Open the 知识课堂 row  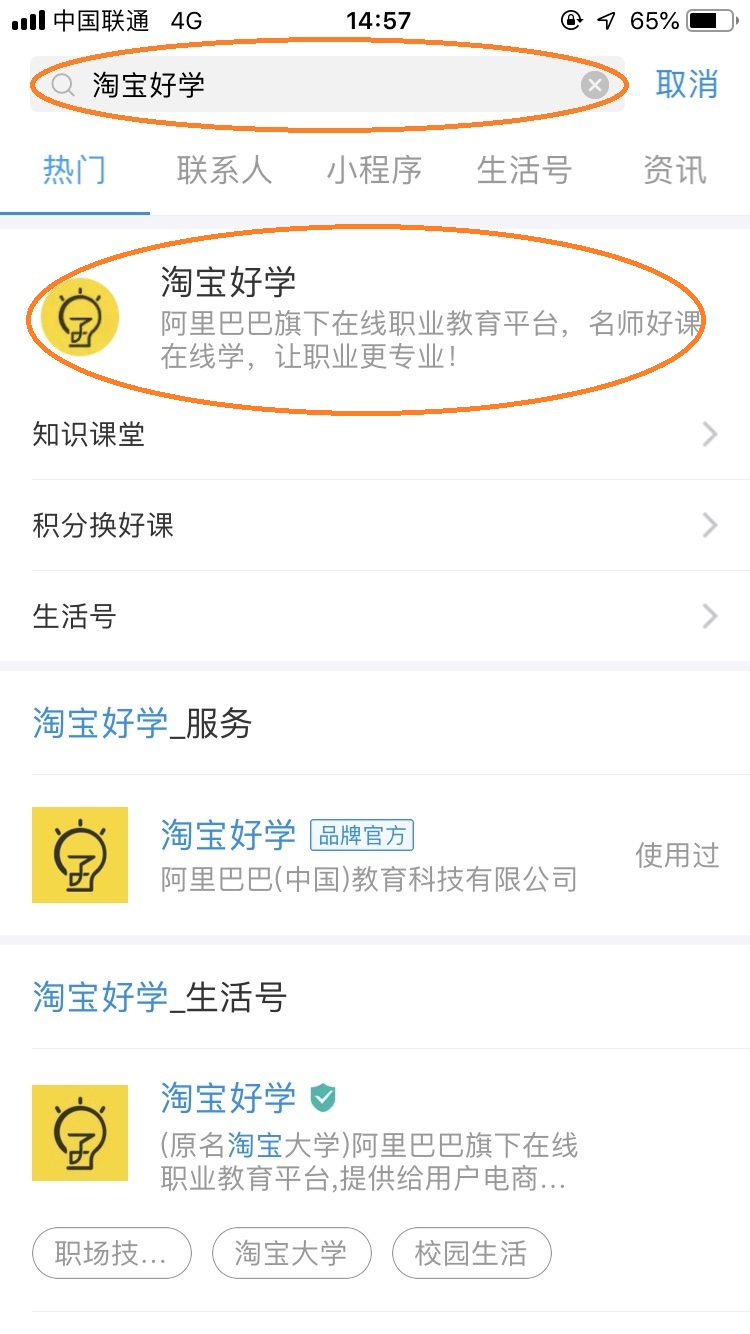click(374, 435)
